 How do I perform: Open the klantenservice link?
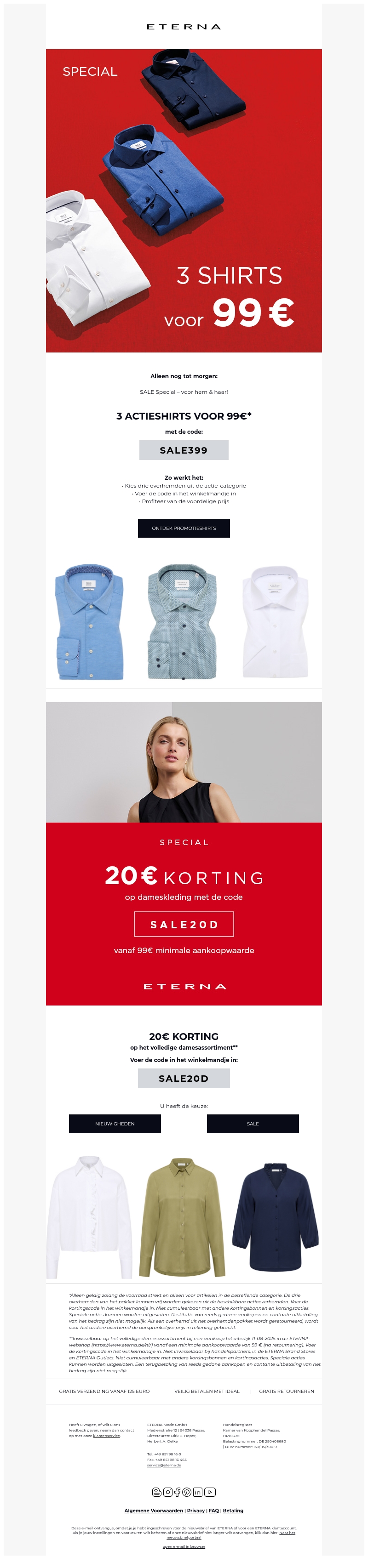(107, 1435)
